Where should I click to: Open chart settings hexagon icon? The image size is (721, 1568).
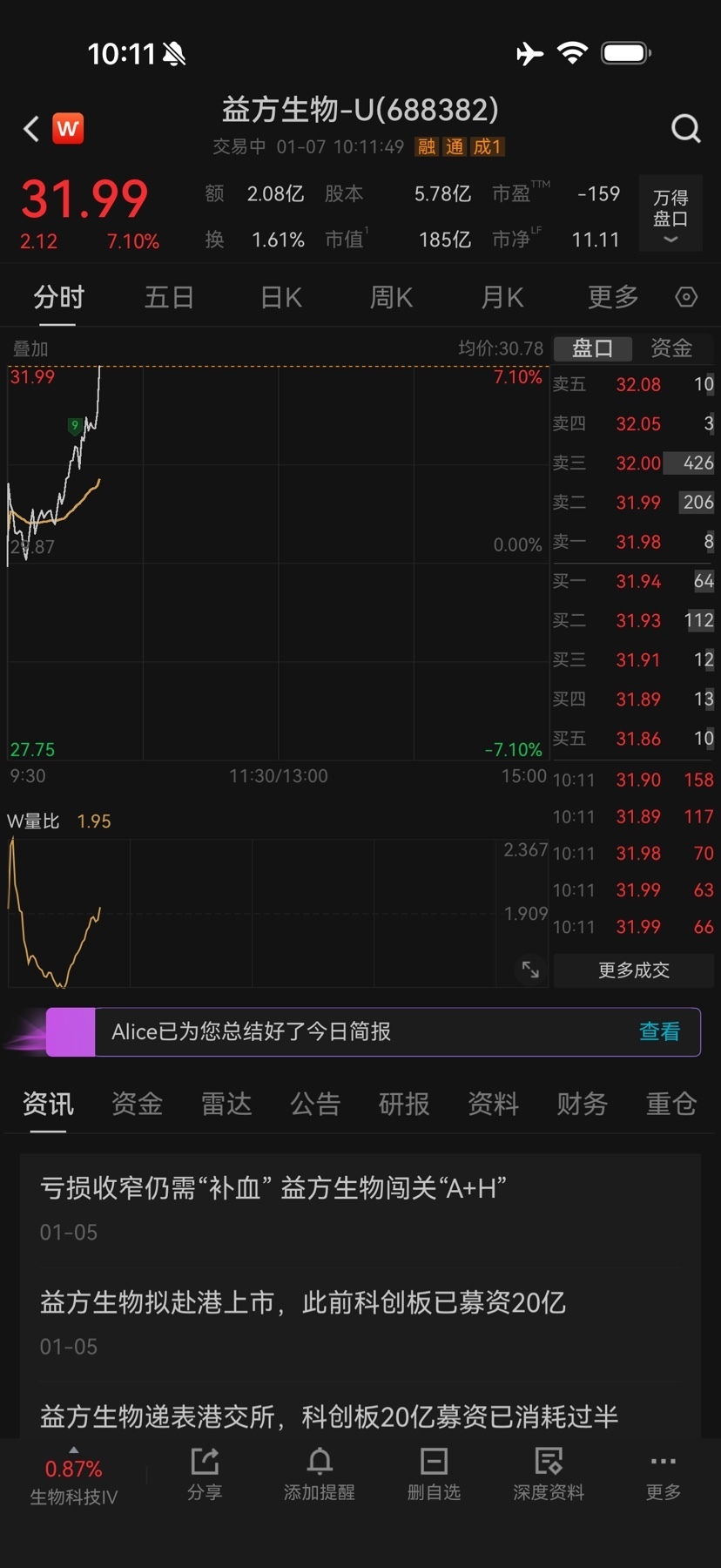[x=686, y=298]
